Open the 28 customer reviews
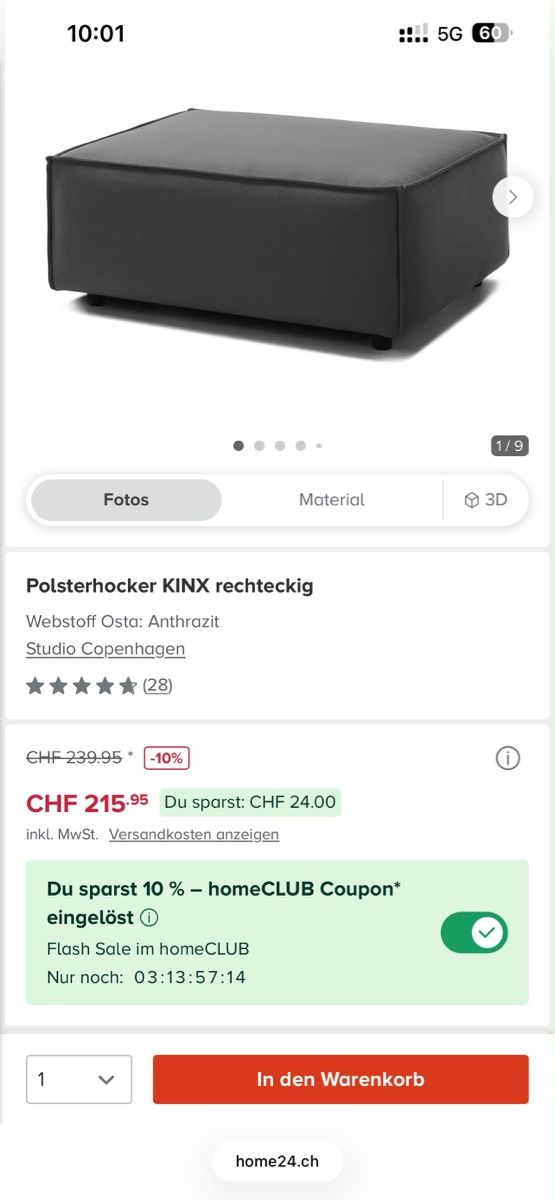Viewport: 555px width, 1200px height. [x=157, y=685]
